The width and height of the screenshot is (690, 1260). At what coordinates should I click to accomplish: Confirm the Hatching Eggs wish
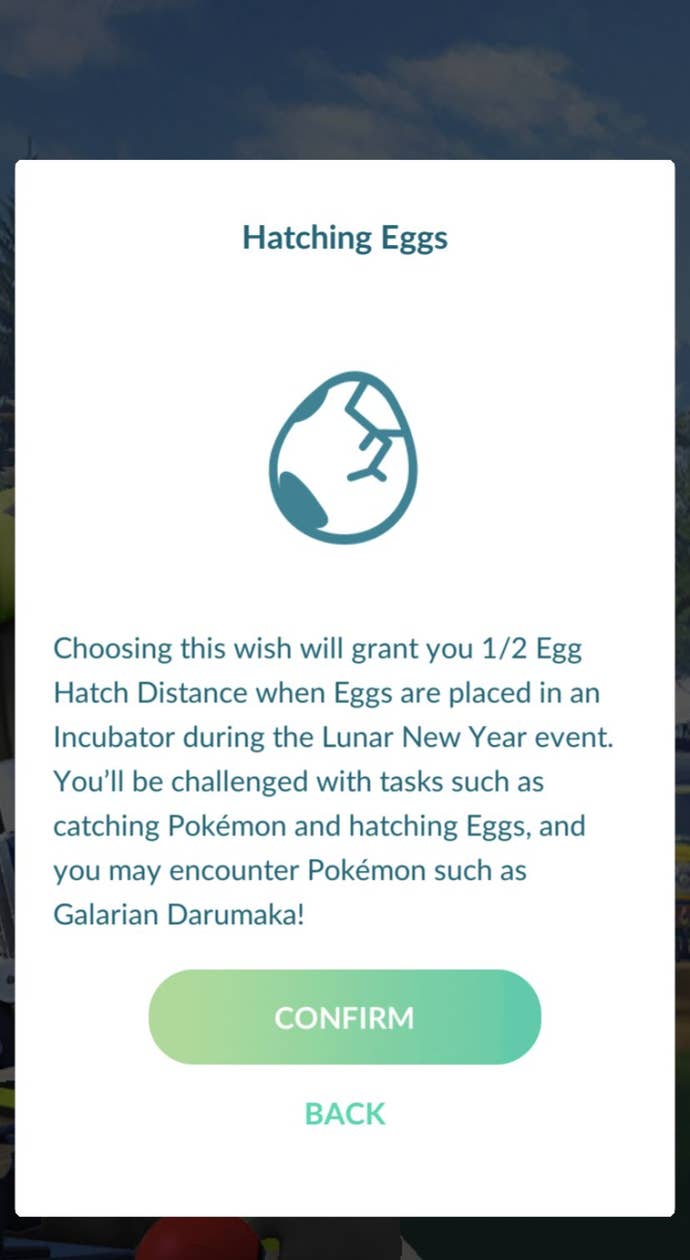coord(344,1017)
